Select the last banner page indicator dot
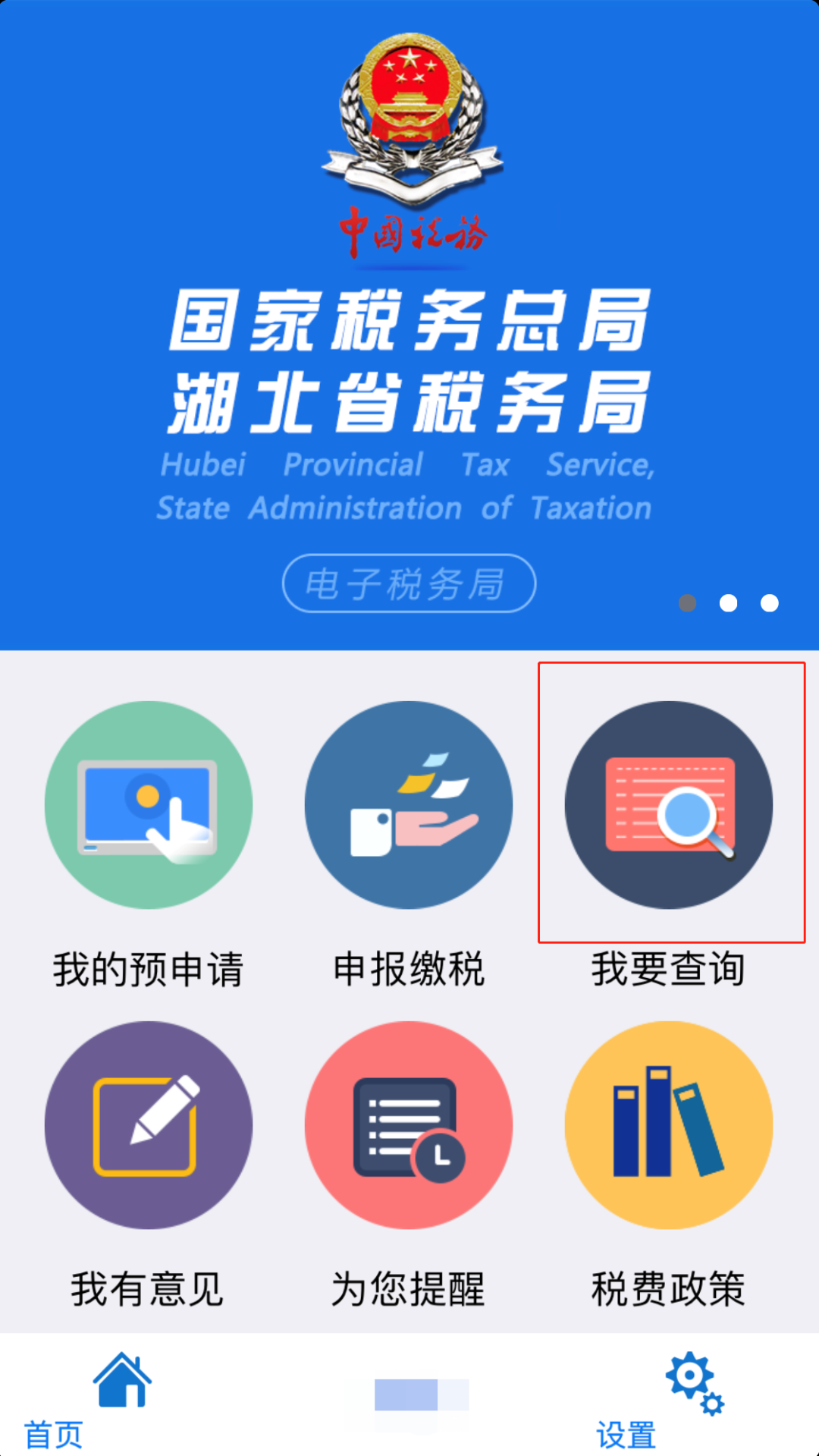Screen dimensions: 819x1456 [x=770, y=603]
